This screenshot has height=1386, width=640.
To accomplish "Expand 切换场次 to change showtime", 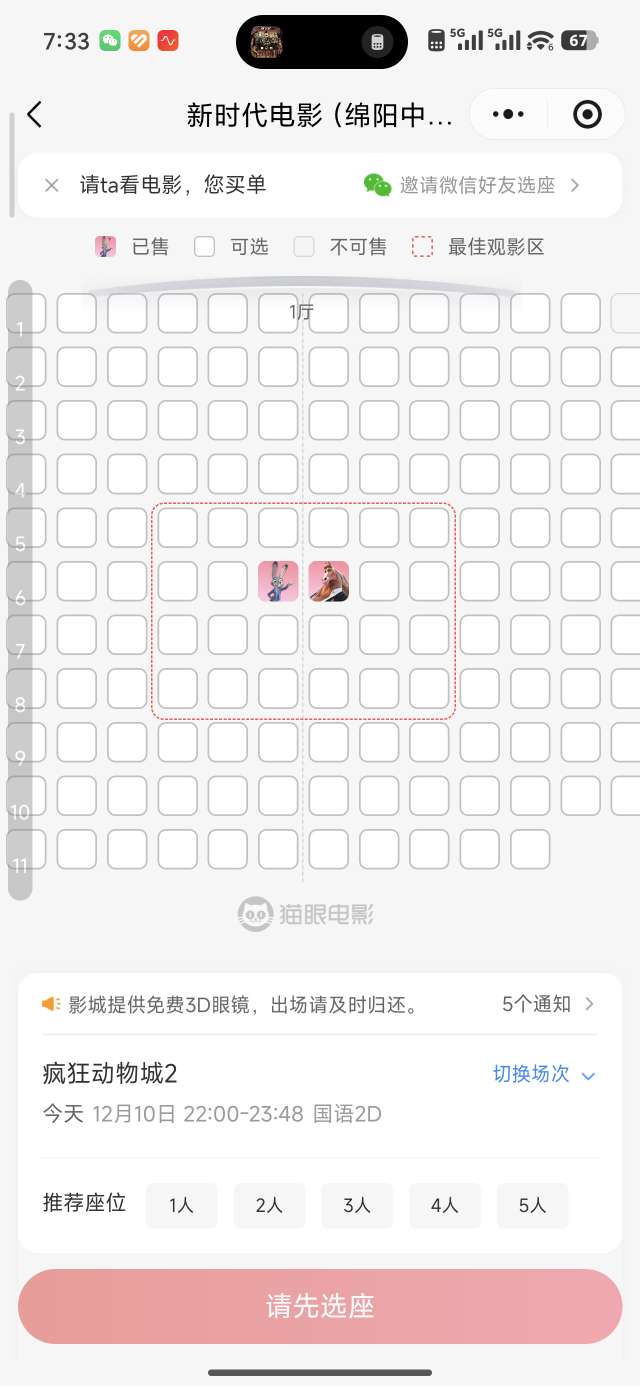I will pos(544,1075).
